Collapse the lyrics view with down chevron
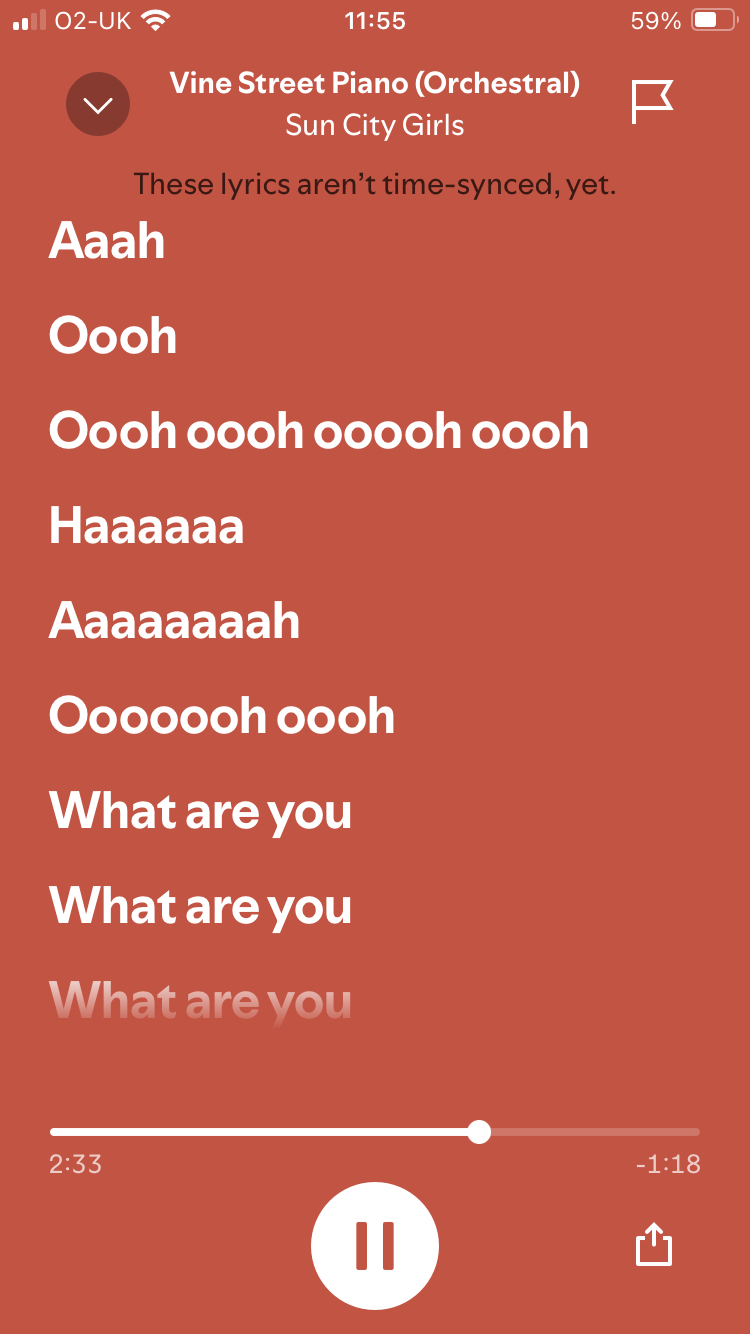This screenshot has height=1334, width=750. (x=98, y=104)
